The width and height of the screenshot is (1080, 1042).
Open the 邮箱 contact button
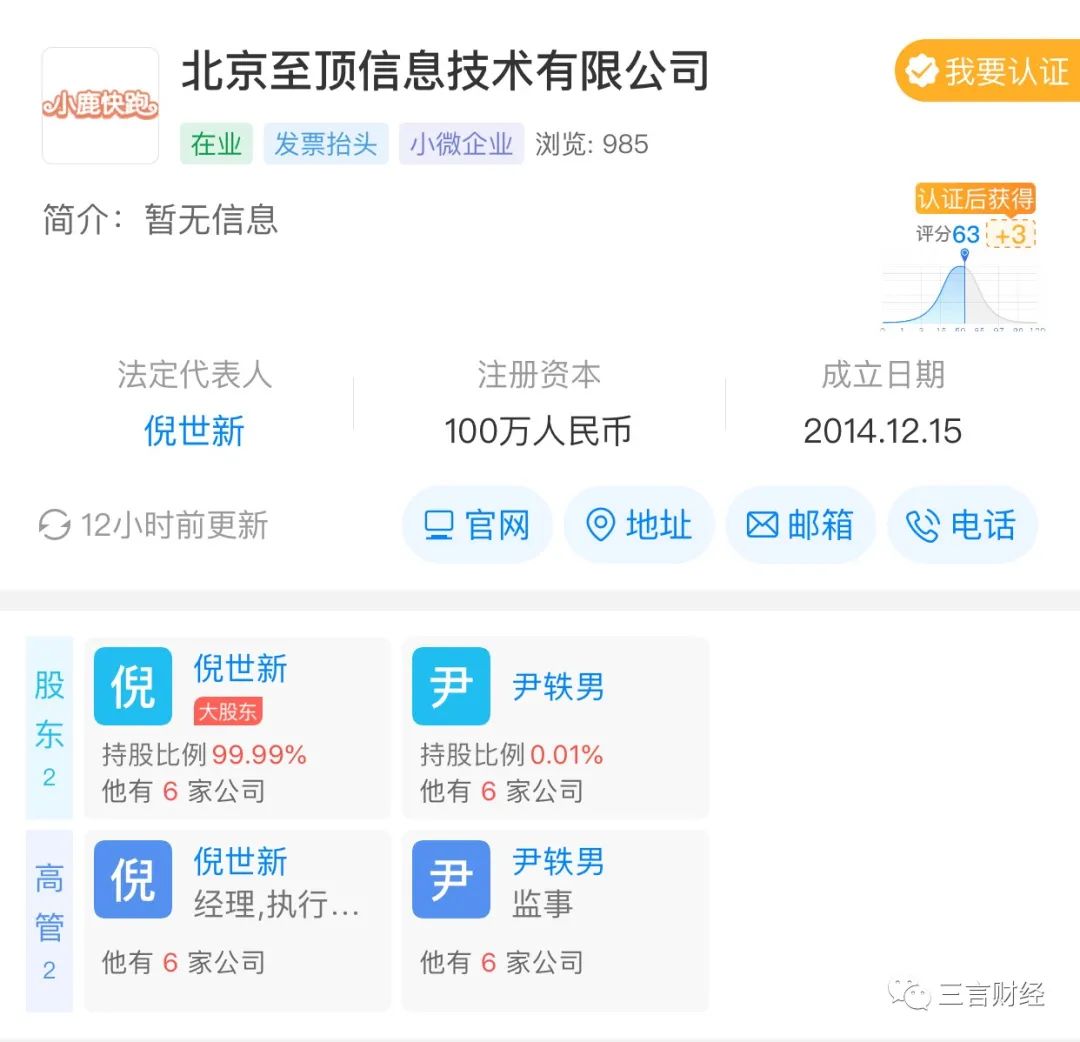800,525
